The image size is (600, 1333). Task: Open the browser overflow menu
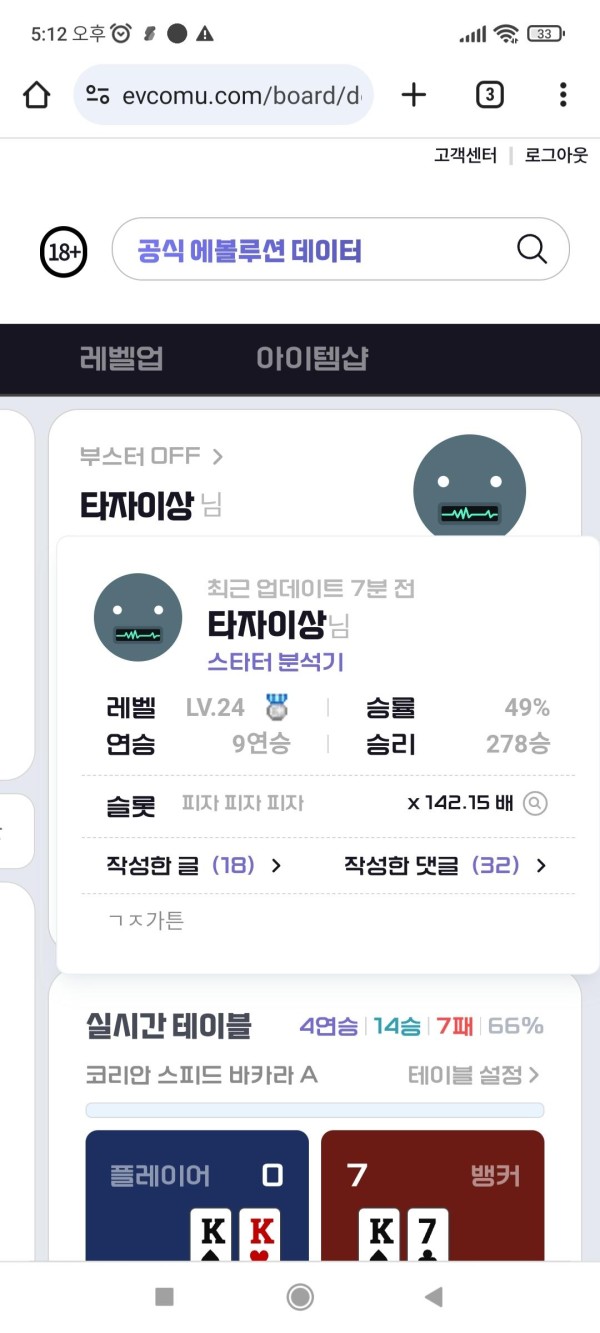(563, 95)
